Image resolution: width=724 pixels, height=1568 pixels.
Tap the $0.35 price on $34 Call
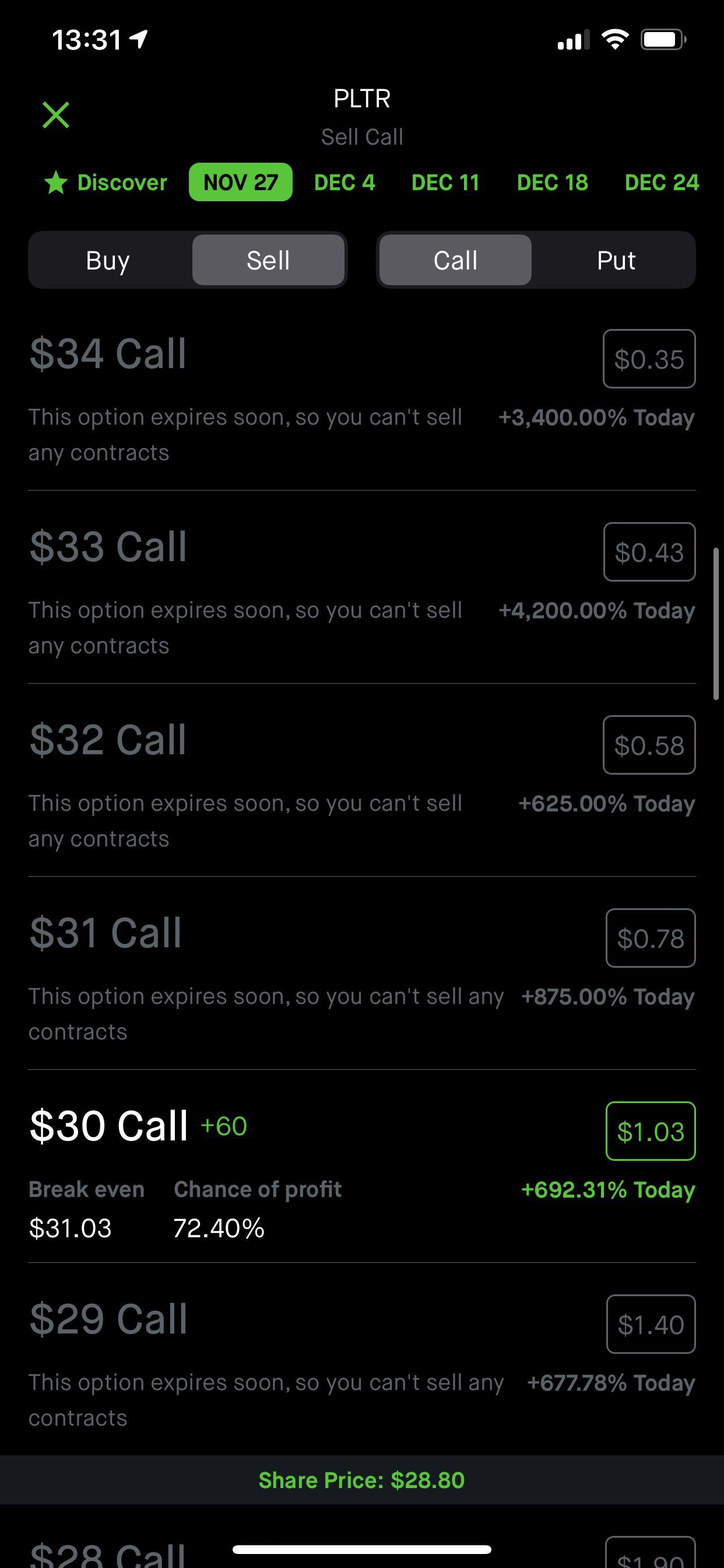coord(649,359)
